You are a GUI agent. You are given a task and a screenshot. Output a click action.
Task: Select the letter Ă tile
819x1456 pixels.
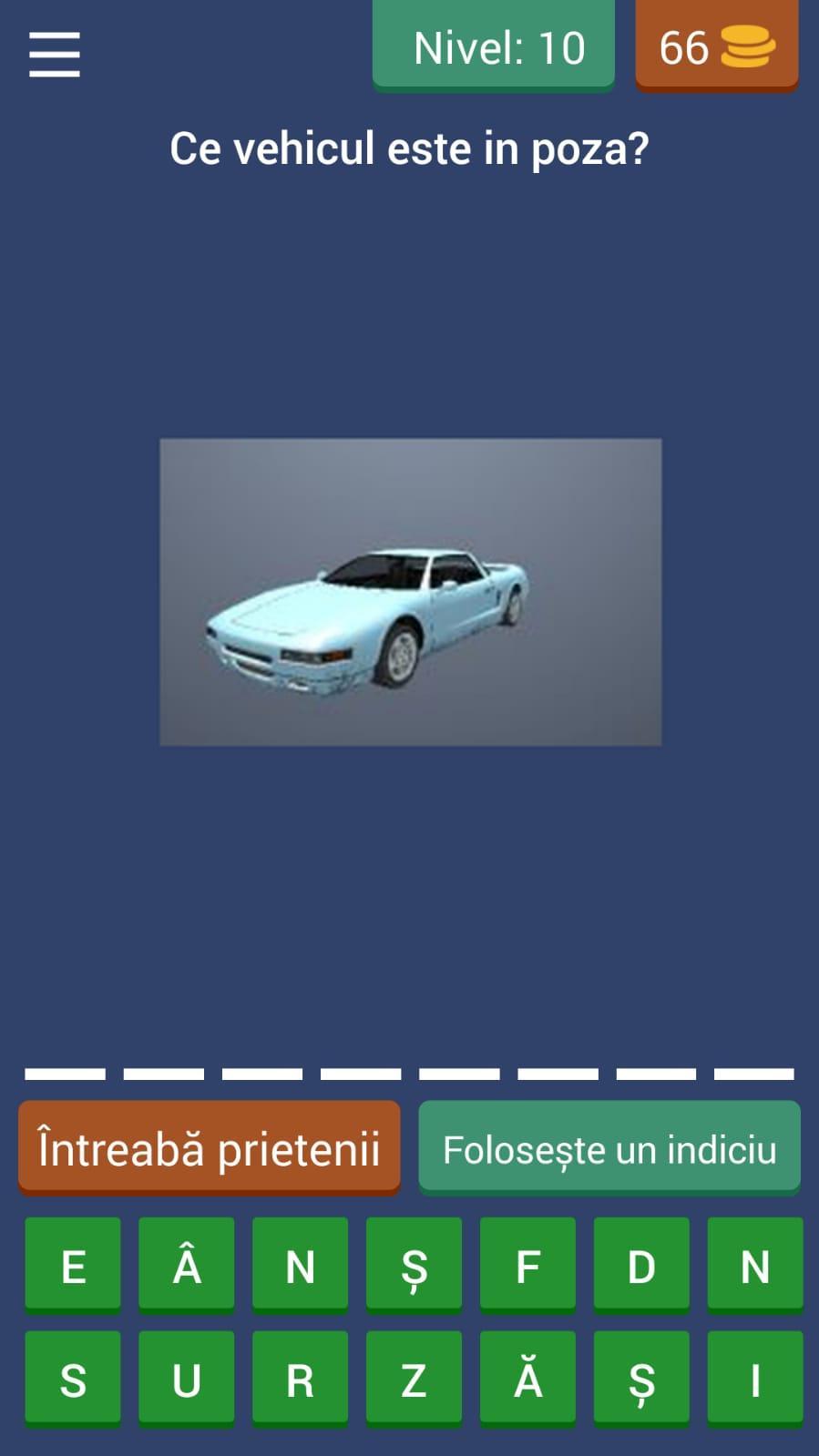pyautogui.click(x=527, y=1379)
